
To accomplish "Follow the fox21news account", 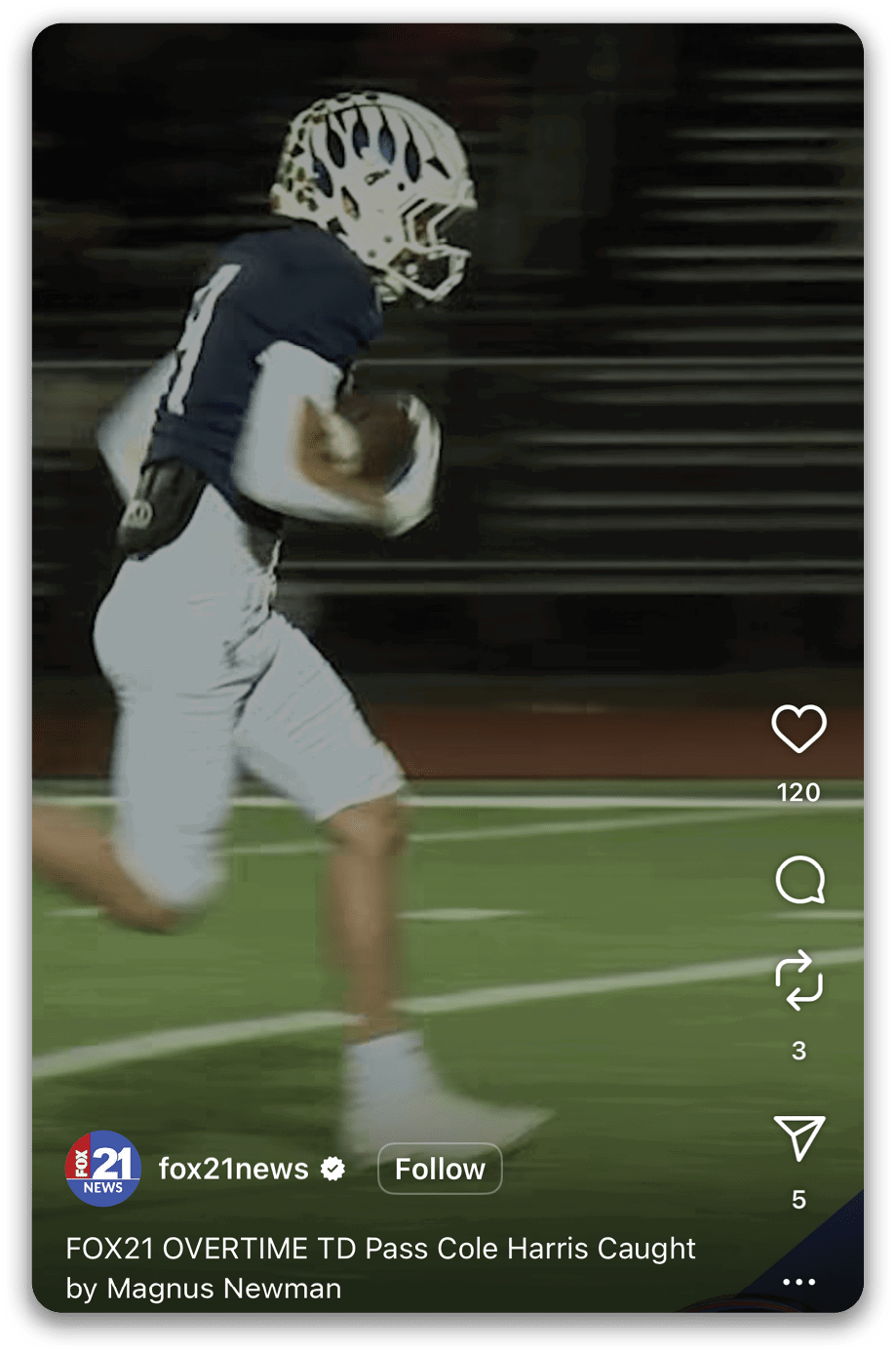I will tap(440, 1169).
